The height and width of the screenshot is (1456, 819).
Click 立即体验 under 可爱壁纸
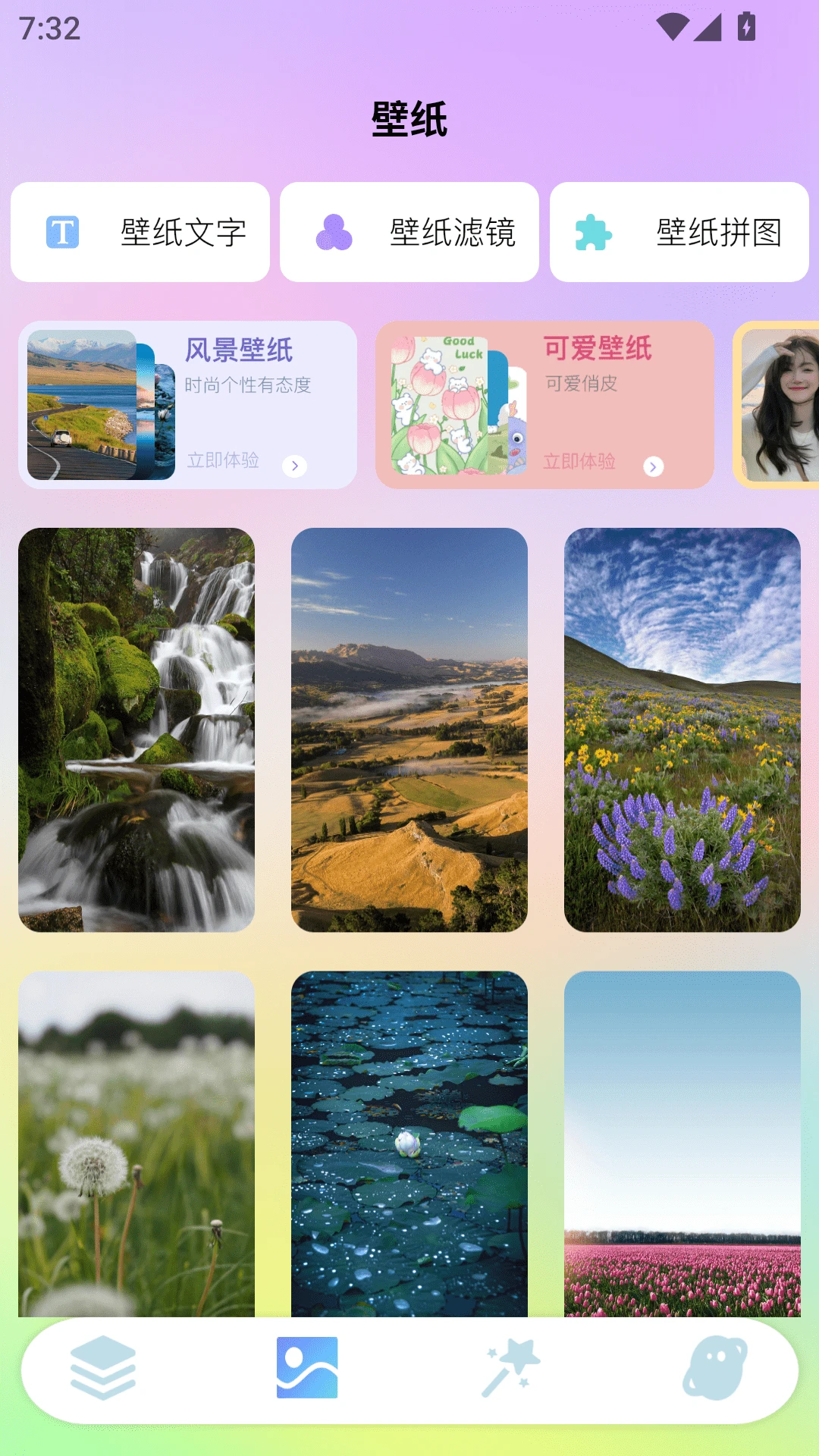[x=579, y=461]
